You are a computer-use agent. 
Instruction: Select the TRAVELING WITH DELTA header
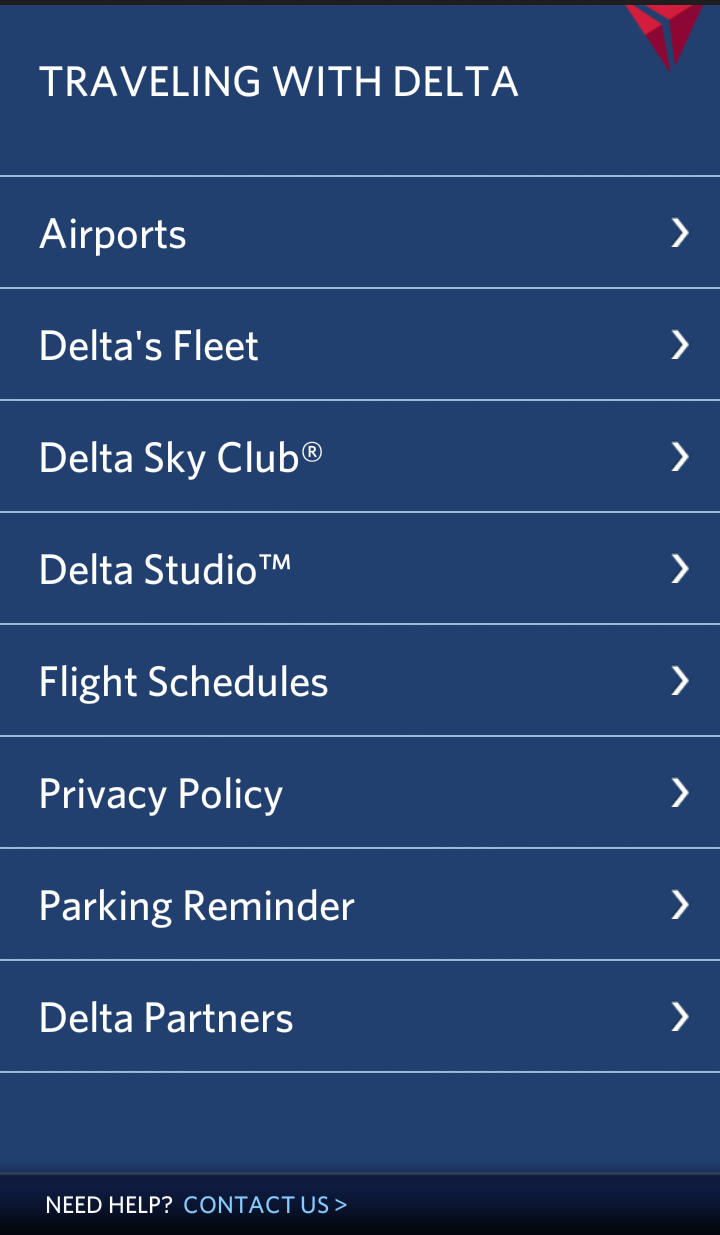(x=278, y=81)
